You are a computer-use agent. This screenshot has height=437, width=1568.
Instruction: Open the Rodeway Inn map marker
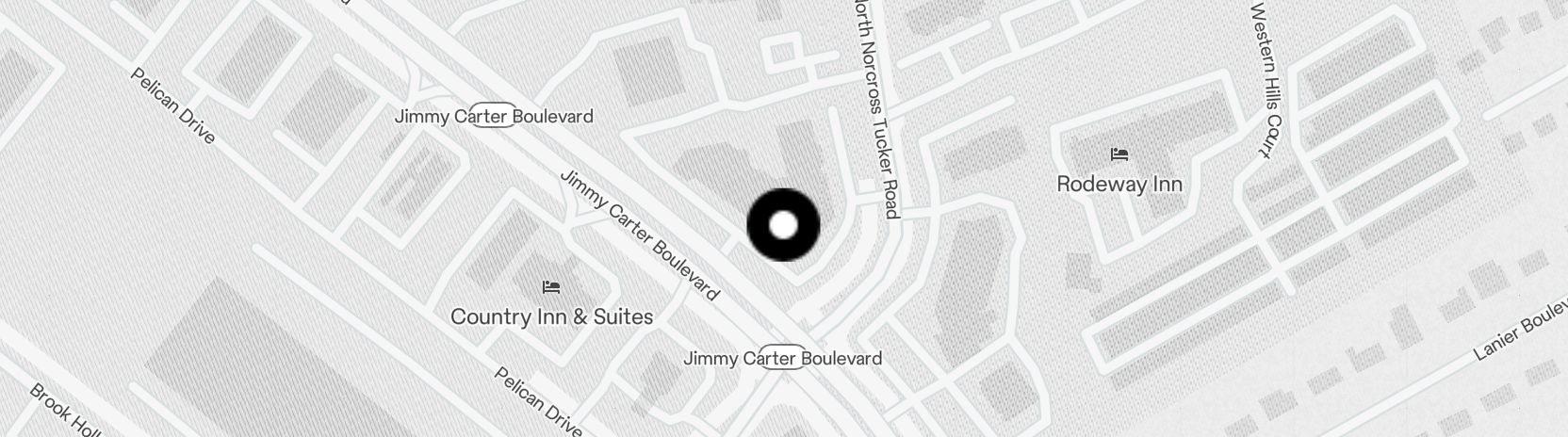1119,155
